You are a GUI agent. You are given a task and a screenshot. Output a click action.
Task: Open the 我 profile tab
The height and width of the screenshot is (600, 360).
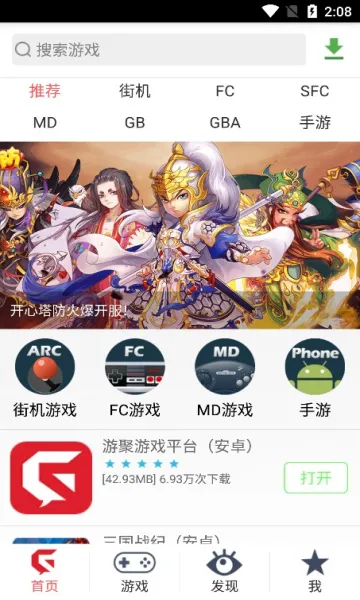315,571
